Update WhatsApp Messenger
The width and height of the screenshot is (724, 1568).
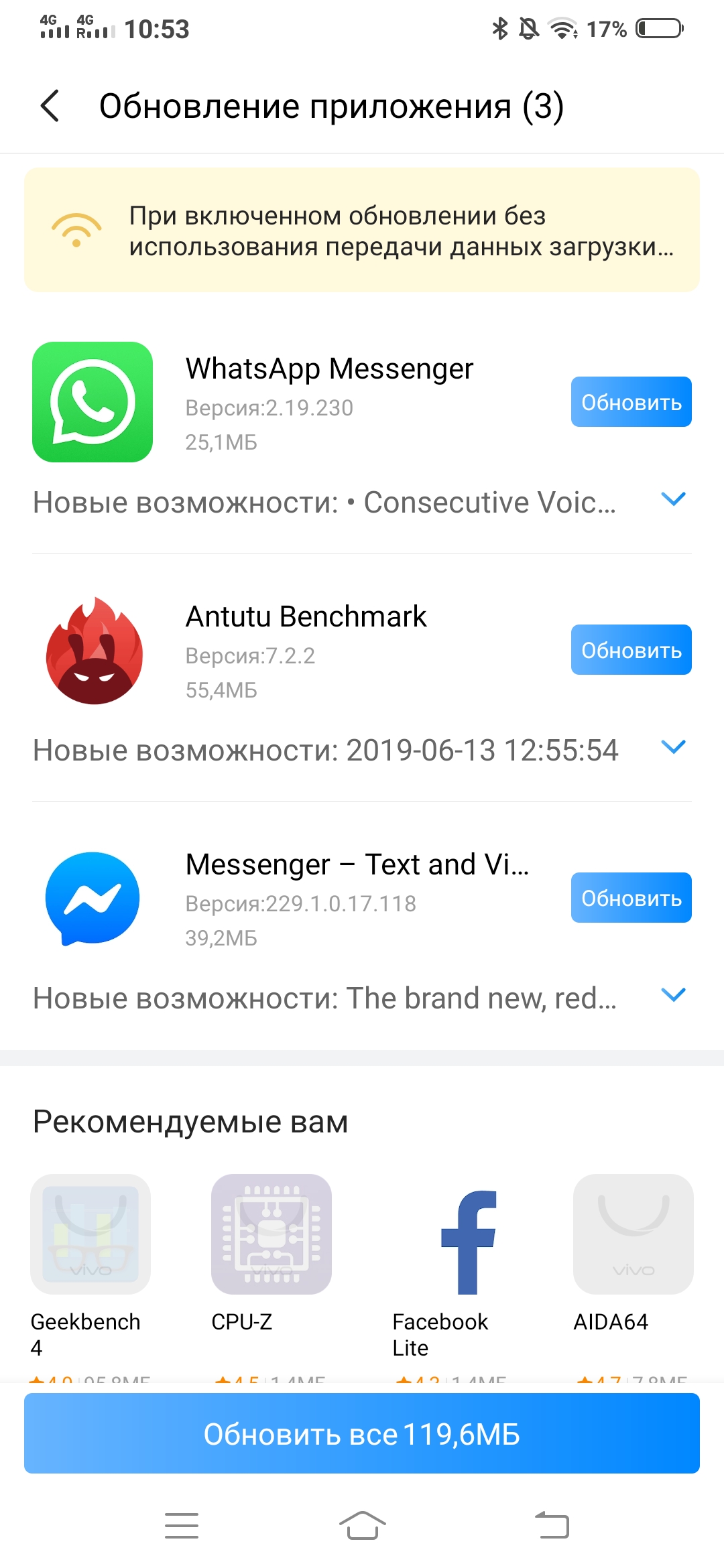(x=631, y=402)
